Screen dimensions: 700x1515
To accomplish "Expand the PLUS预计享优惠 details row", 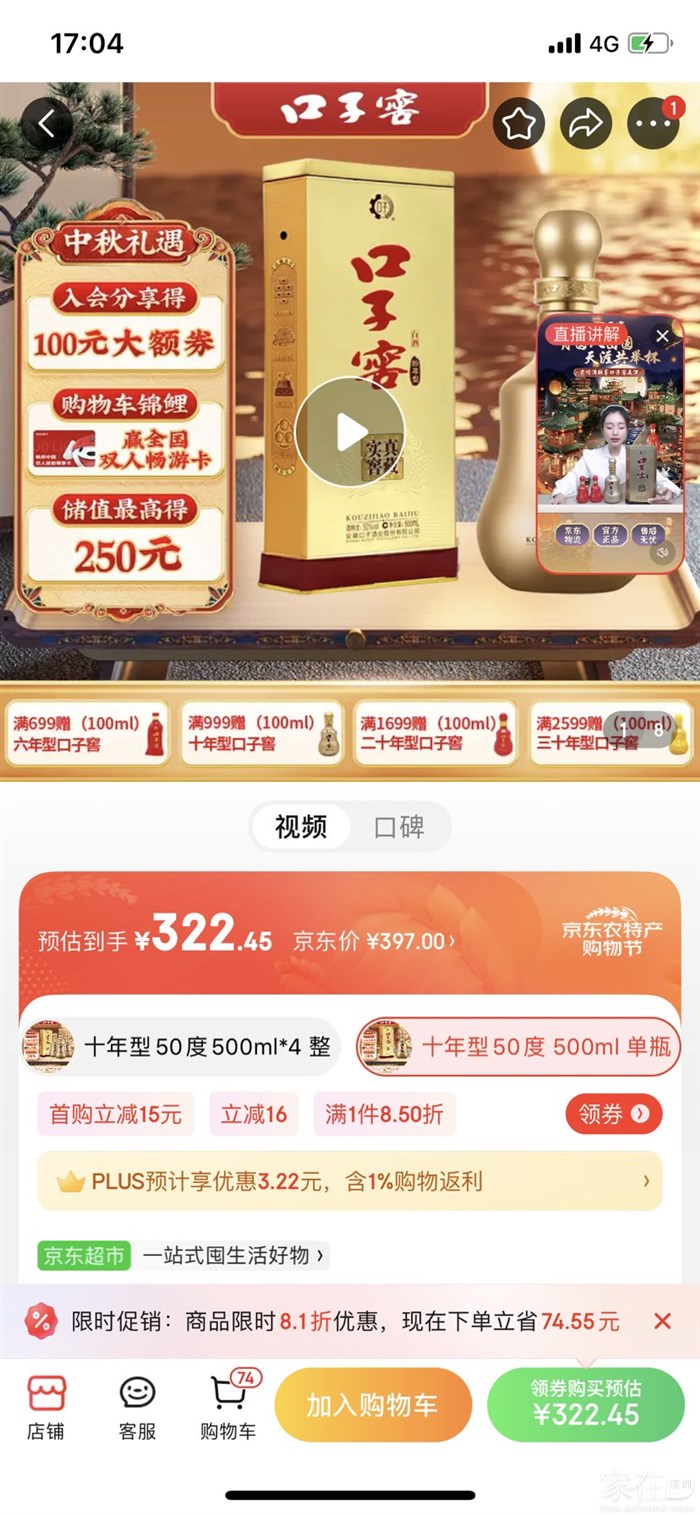I will pyautogui.click(x=350, y=1181).
